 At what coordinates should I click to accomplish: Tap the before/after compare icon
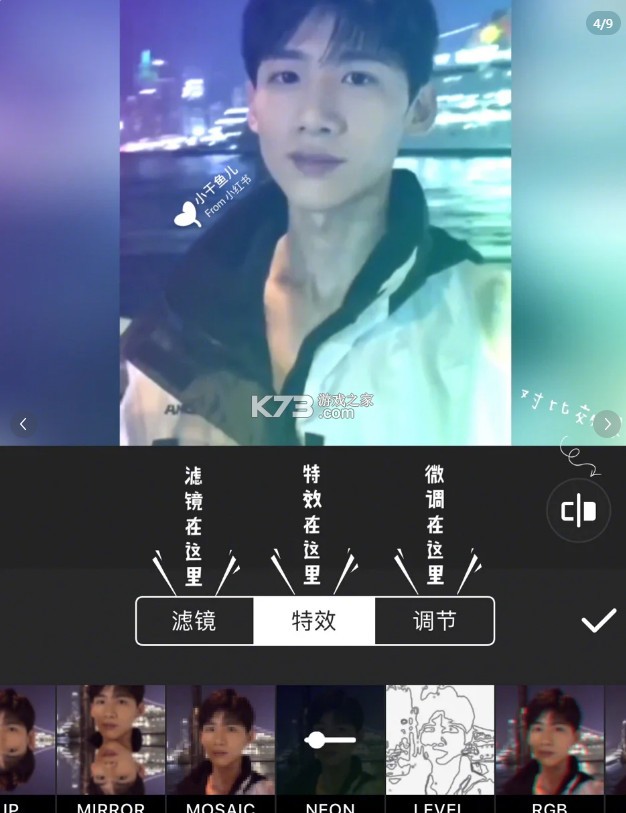tap(578, 511)
